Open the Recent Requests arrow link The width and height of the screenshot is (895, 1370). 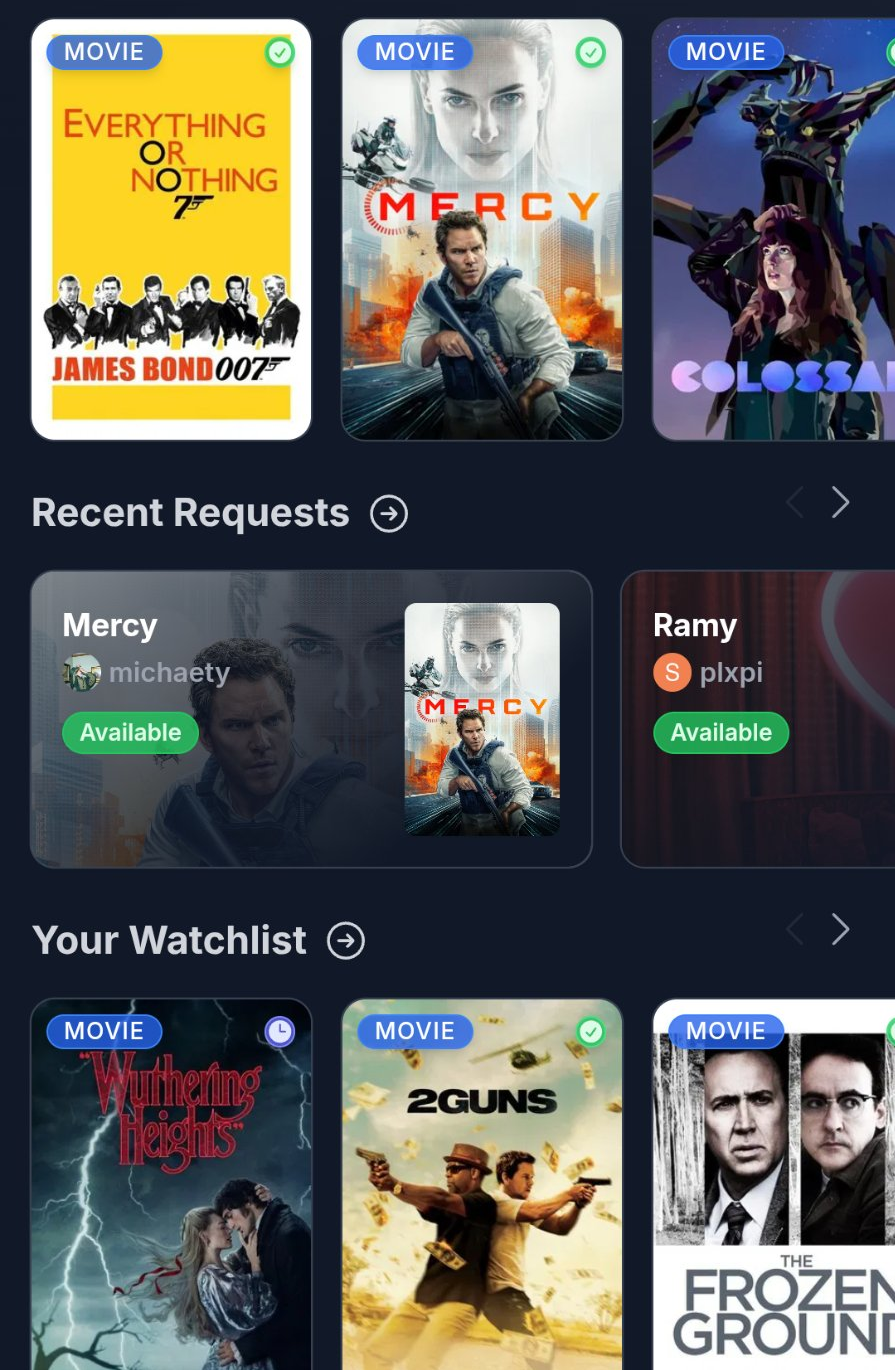(x=389, y=514)
